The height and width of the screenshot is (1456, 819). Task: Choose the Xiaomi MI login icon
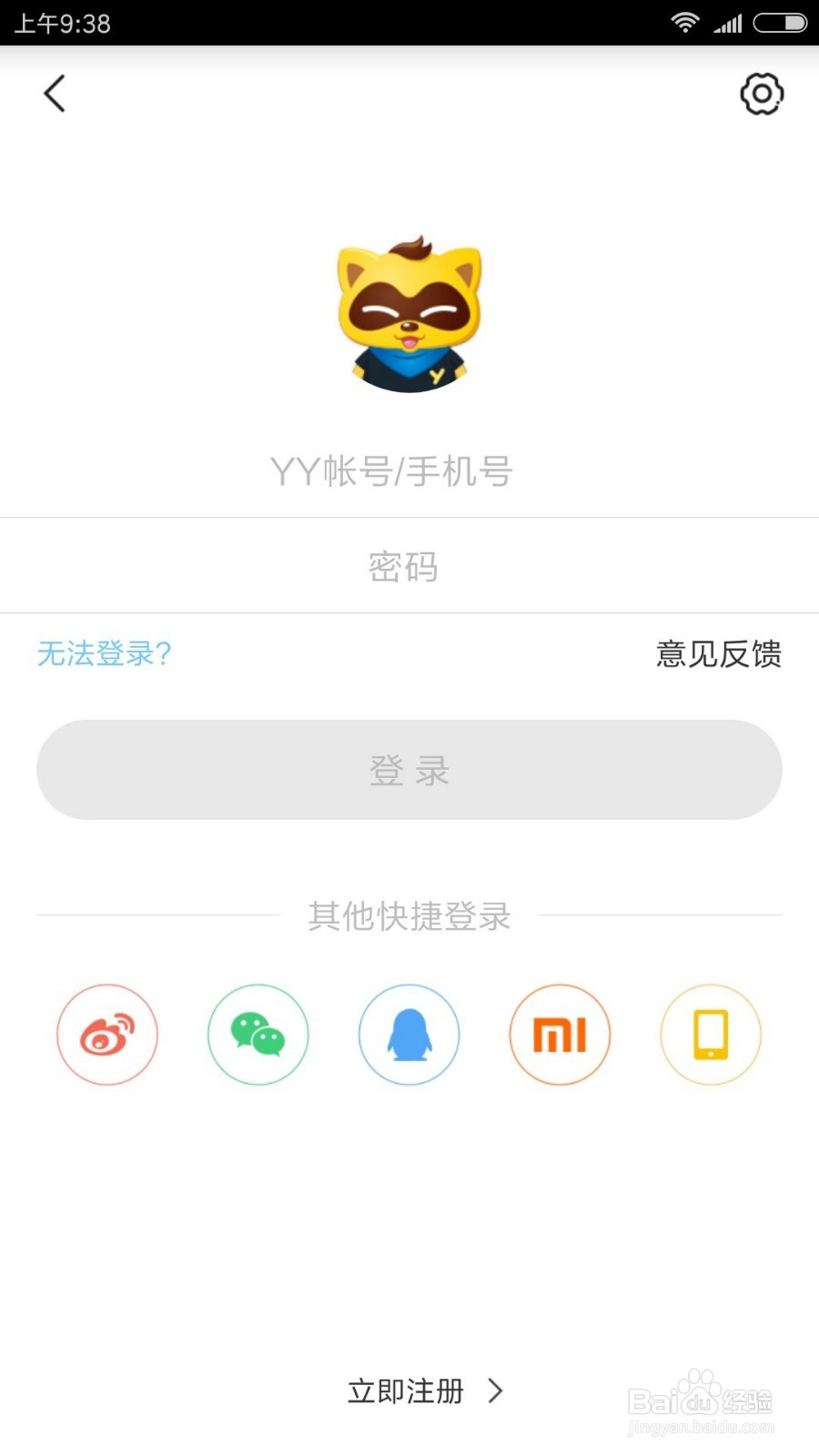[559, 1035]
